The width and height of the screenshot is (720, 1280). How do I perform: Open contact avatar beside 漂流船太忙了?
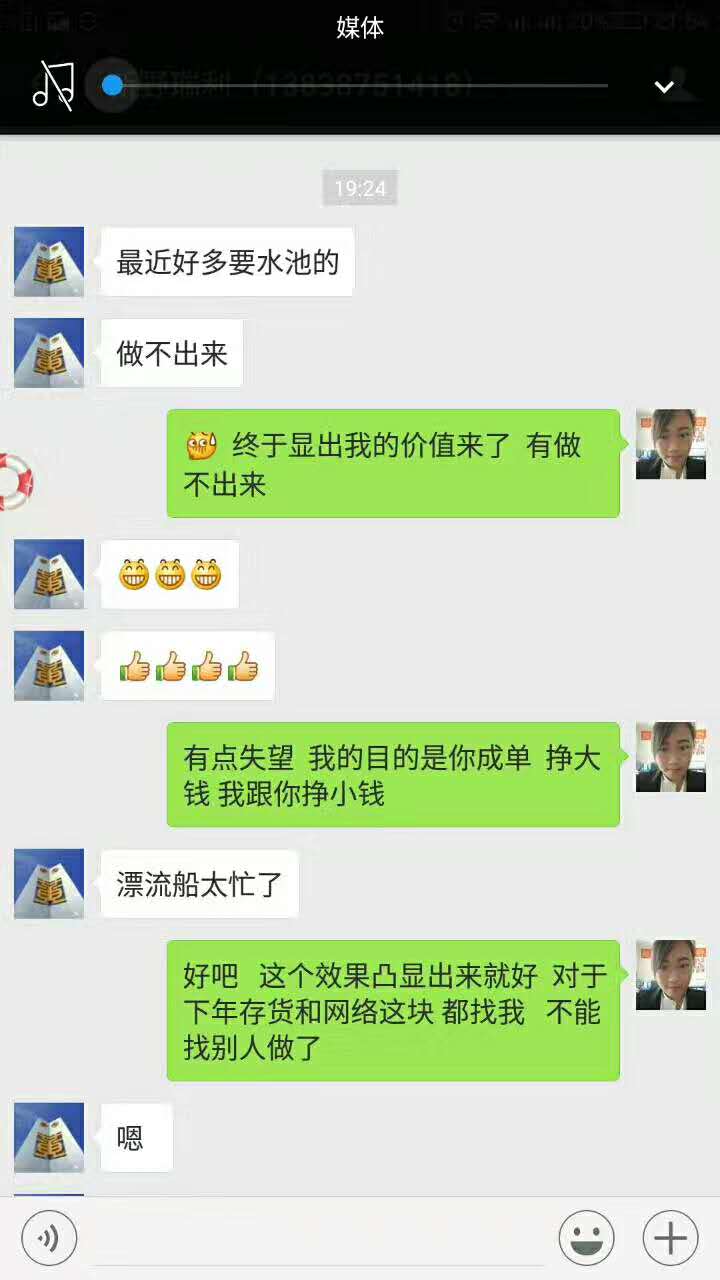coord(49,884)
